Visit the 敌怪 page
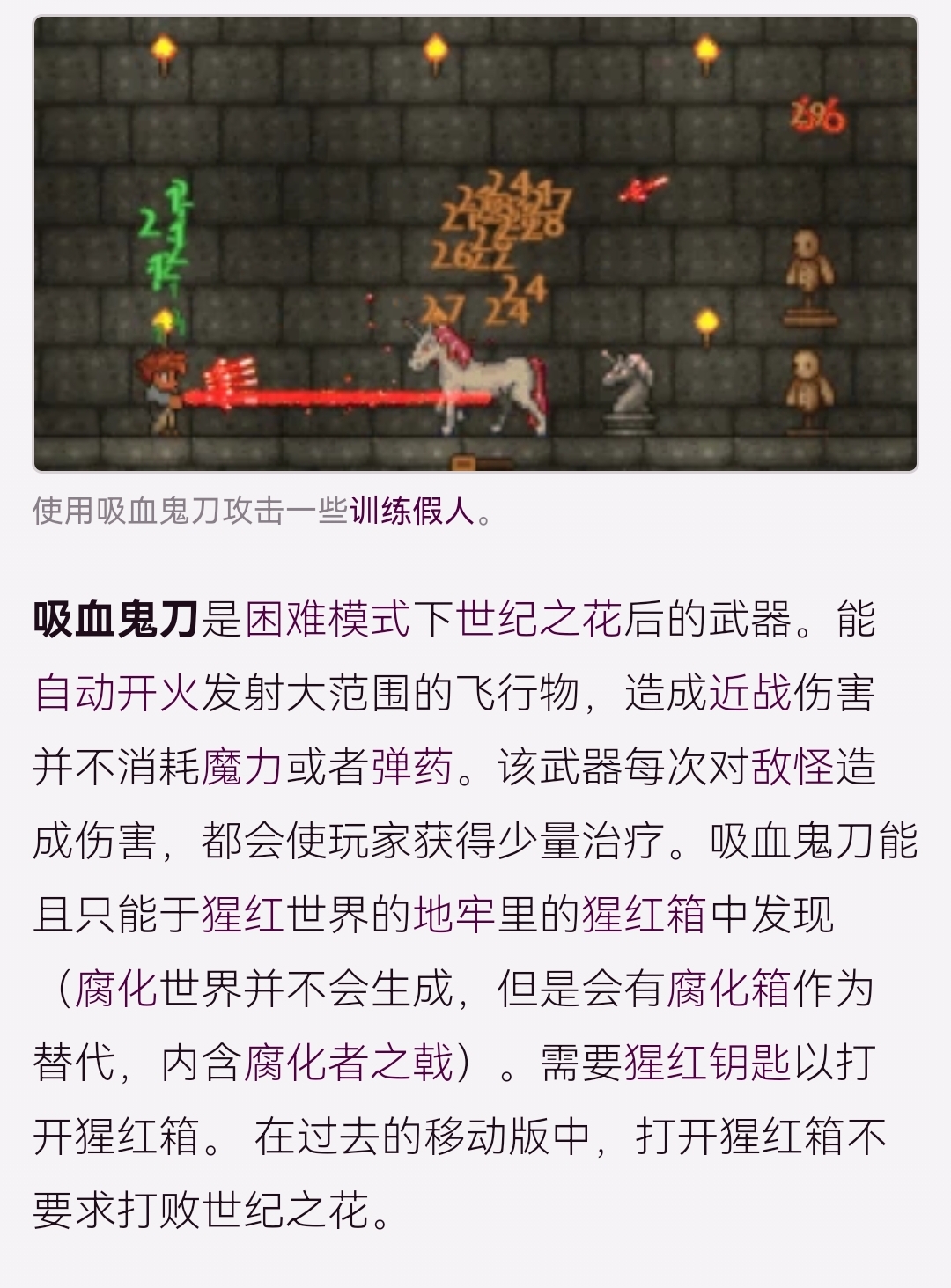The width and height of the screenshot is (951, 1288). [792, 767]
